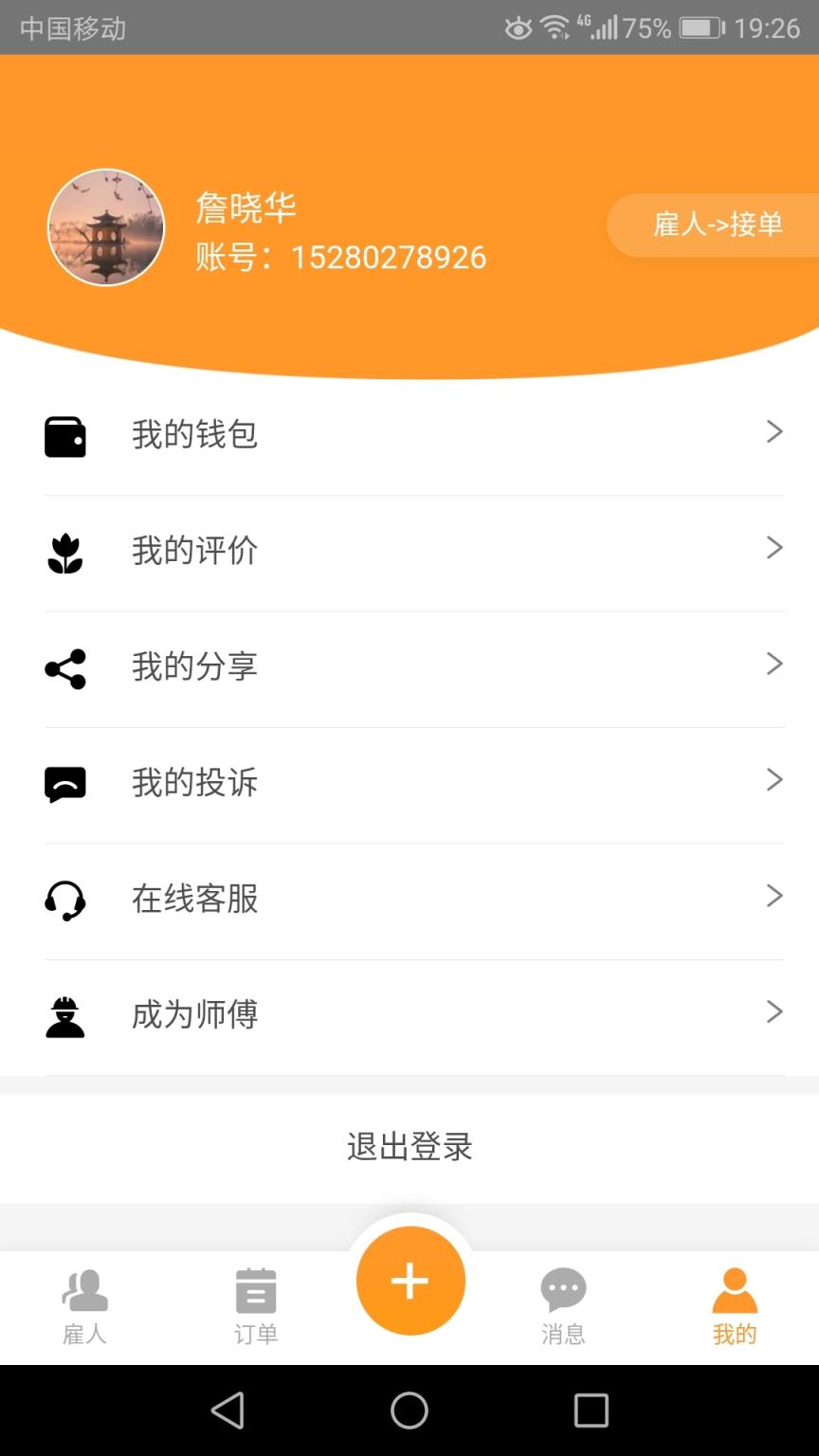Select the 我的评价 flower icon
The height and width of the screenshot is (1456, 819).
click(64, 550)
